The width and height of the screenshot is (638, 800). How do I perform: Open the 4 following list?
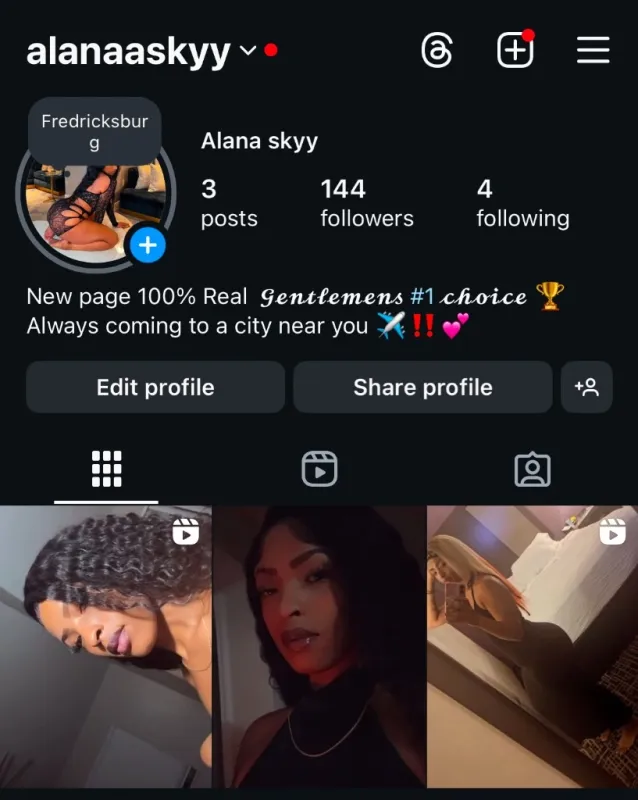coord(523,204)
